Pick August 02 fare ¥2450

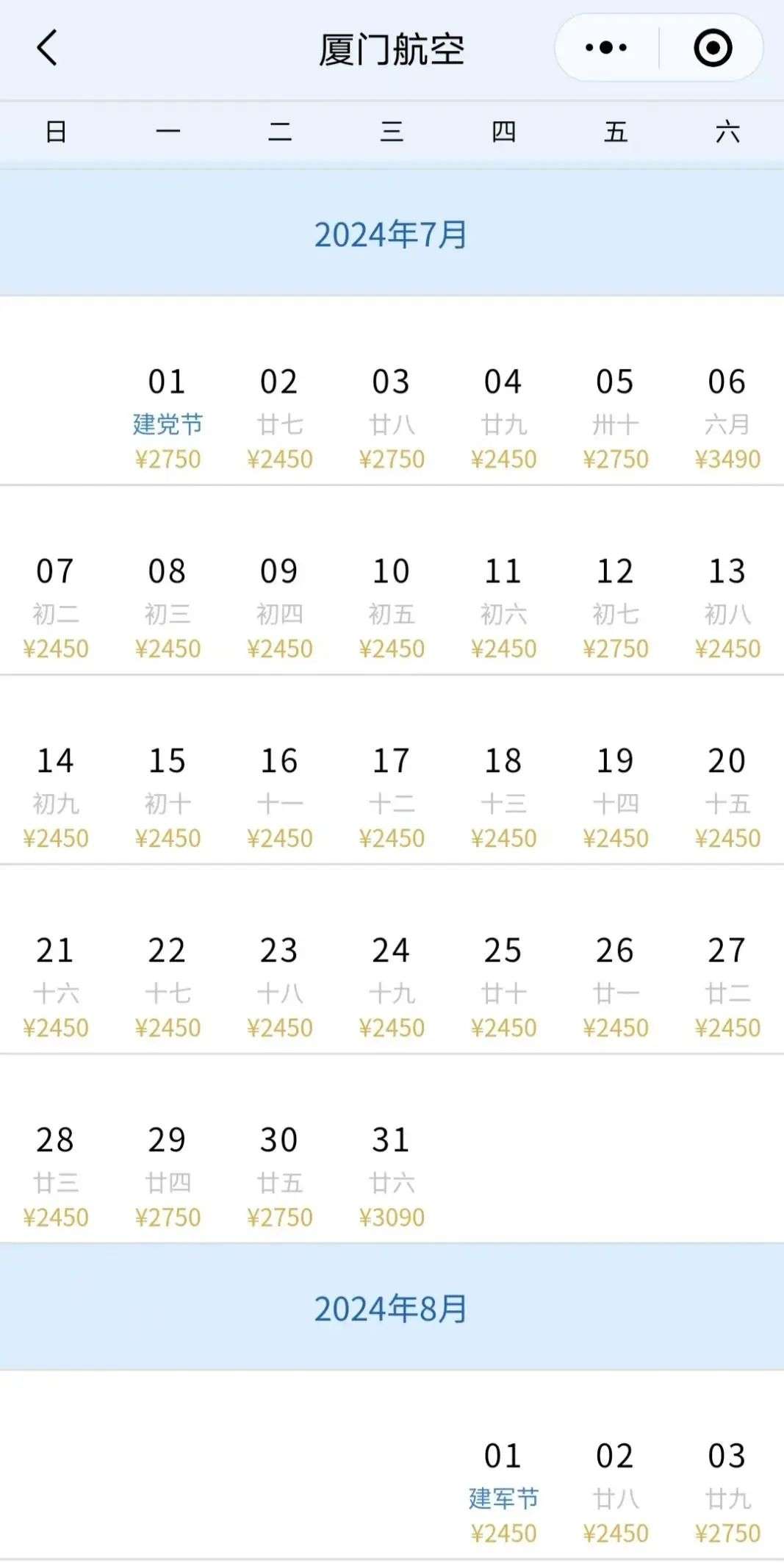[615, 1492]
